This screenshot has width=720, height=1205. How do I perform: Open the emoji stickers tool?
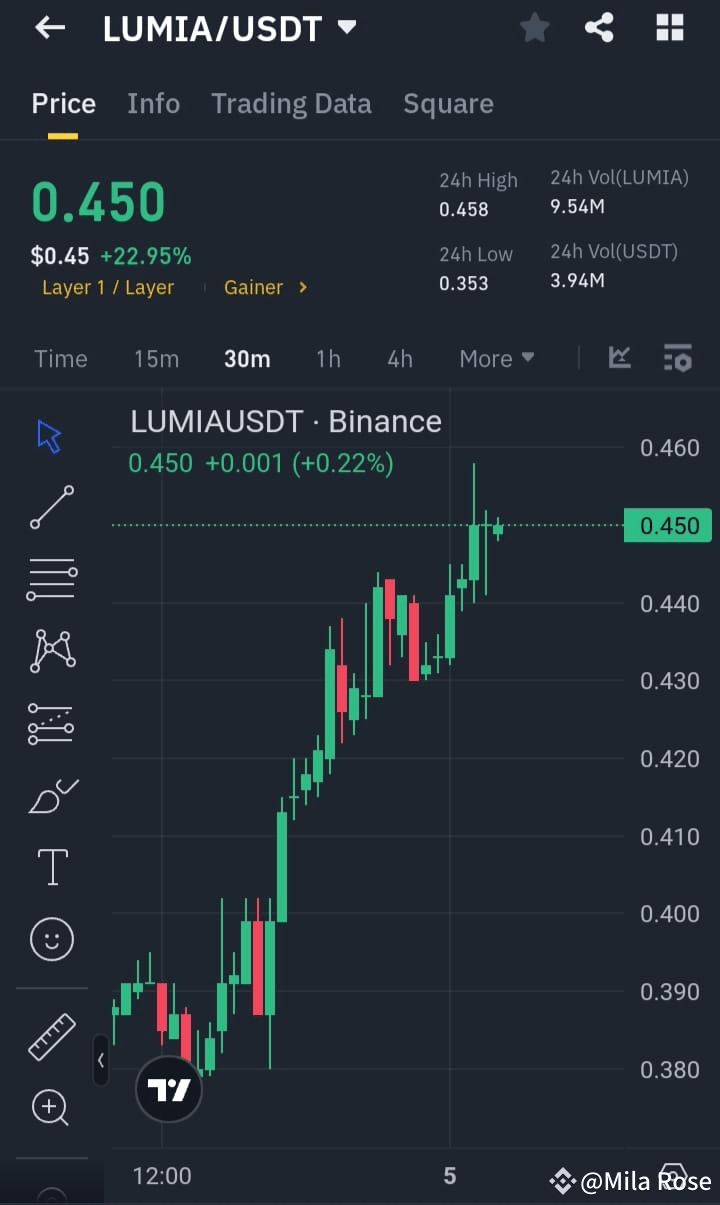51,939
